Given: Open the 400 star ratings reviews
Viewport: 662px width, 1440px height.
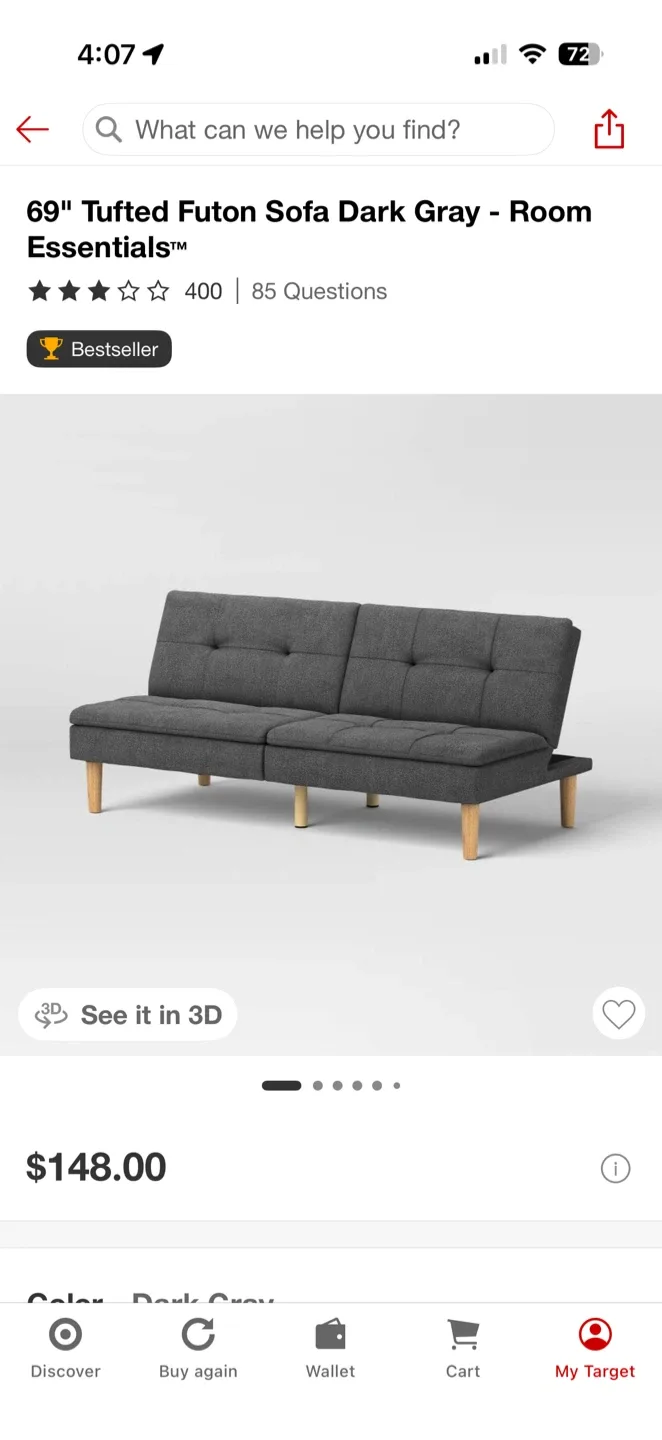Looking at the screenshot, I should click(125, 291).
